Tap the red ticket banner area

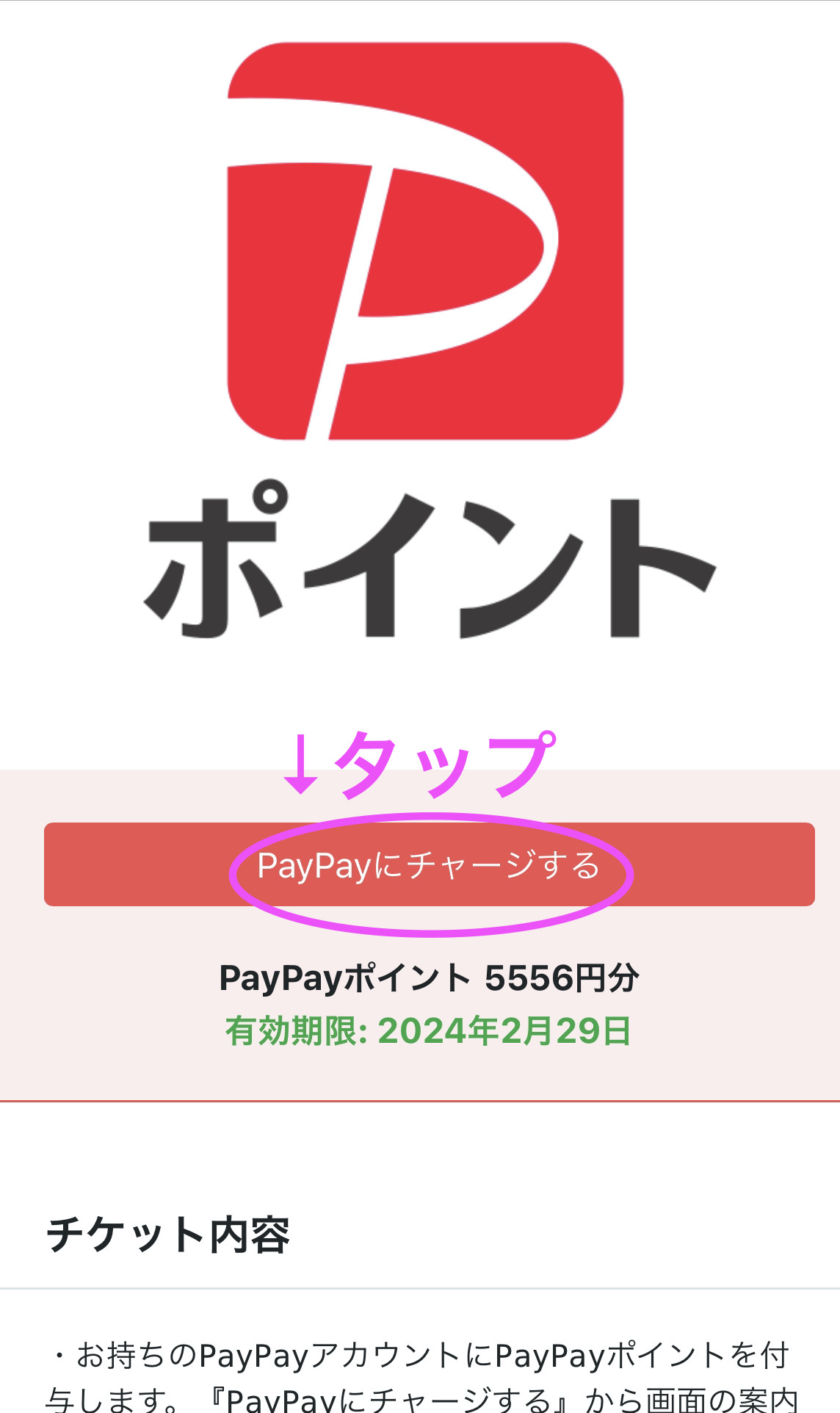(420, 870)
